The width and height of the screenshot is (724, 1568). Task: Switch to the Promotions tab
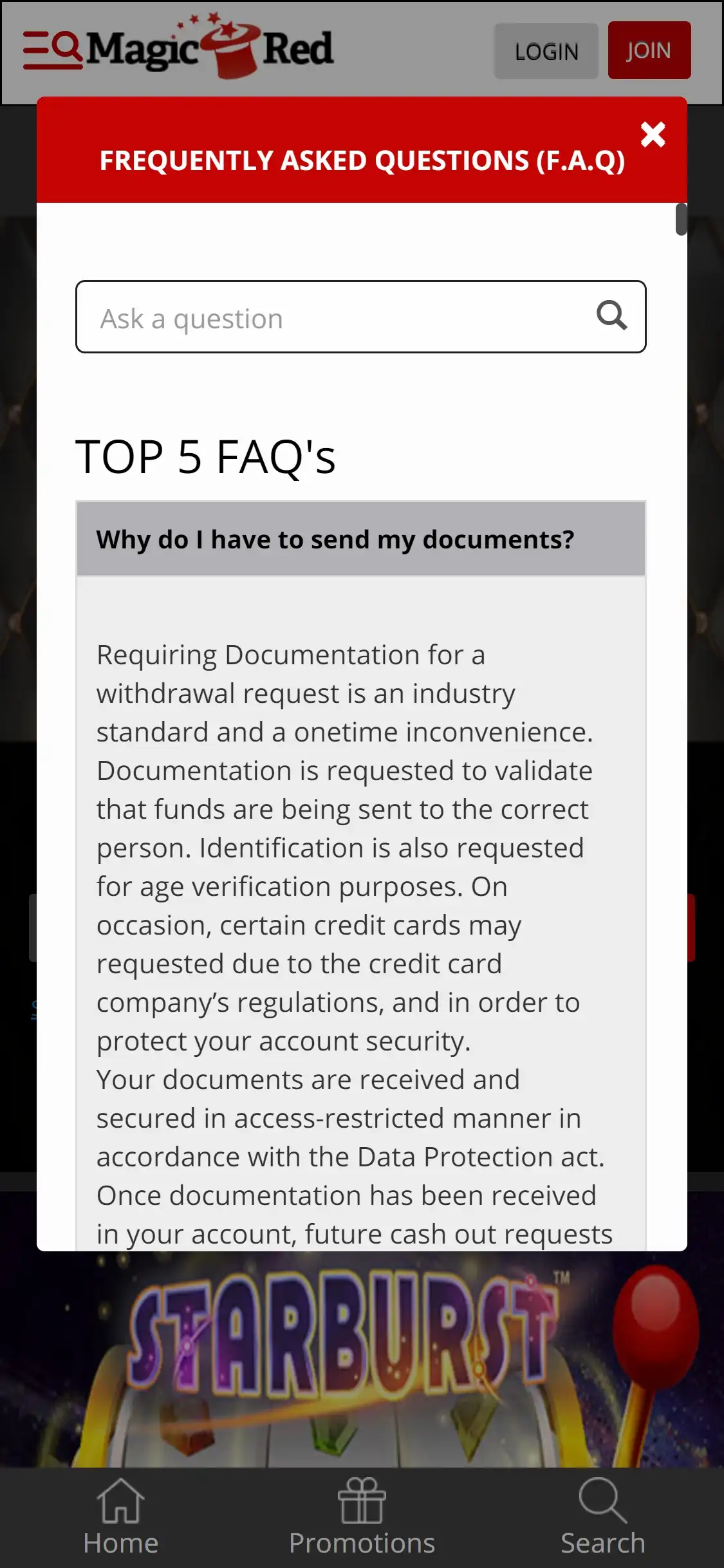(x=362, y=1518)
